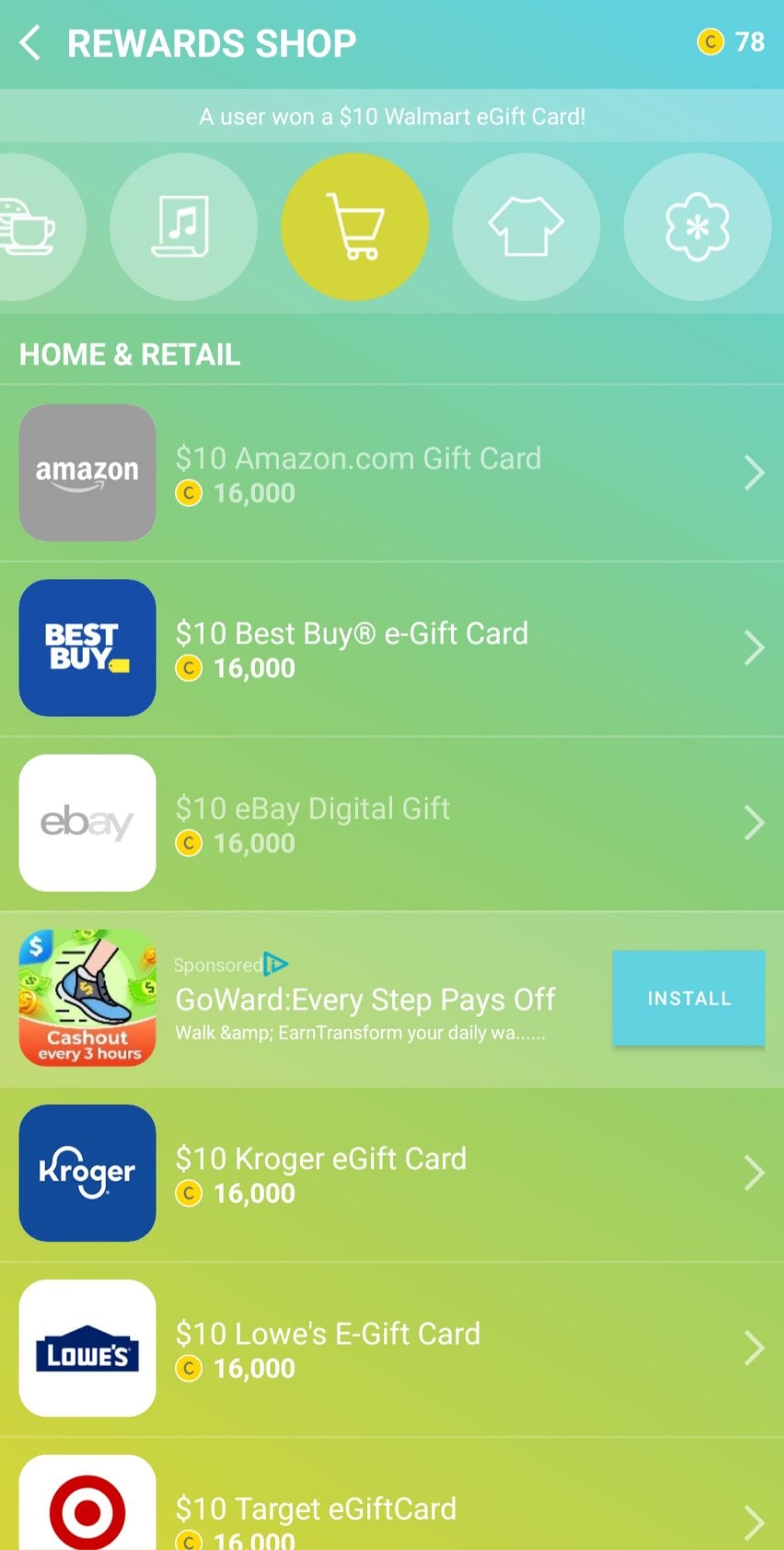
Task: Switch to the t-shirt clothing category
Action: coord(526,226)
